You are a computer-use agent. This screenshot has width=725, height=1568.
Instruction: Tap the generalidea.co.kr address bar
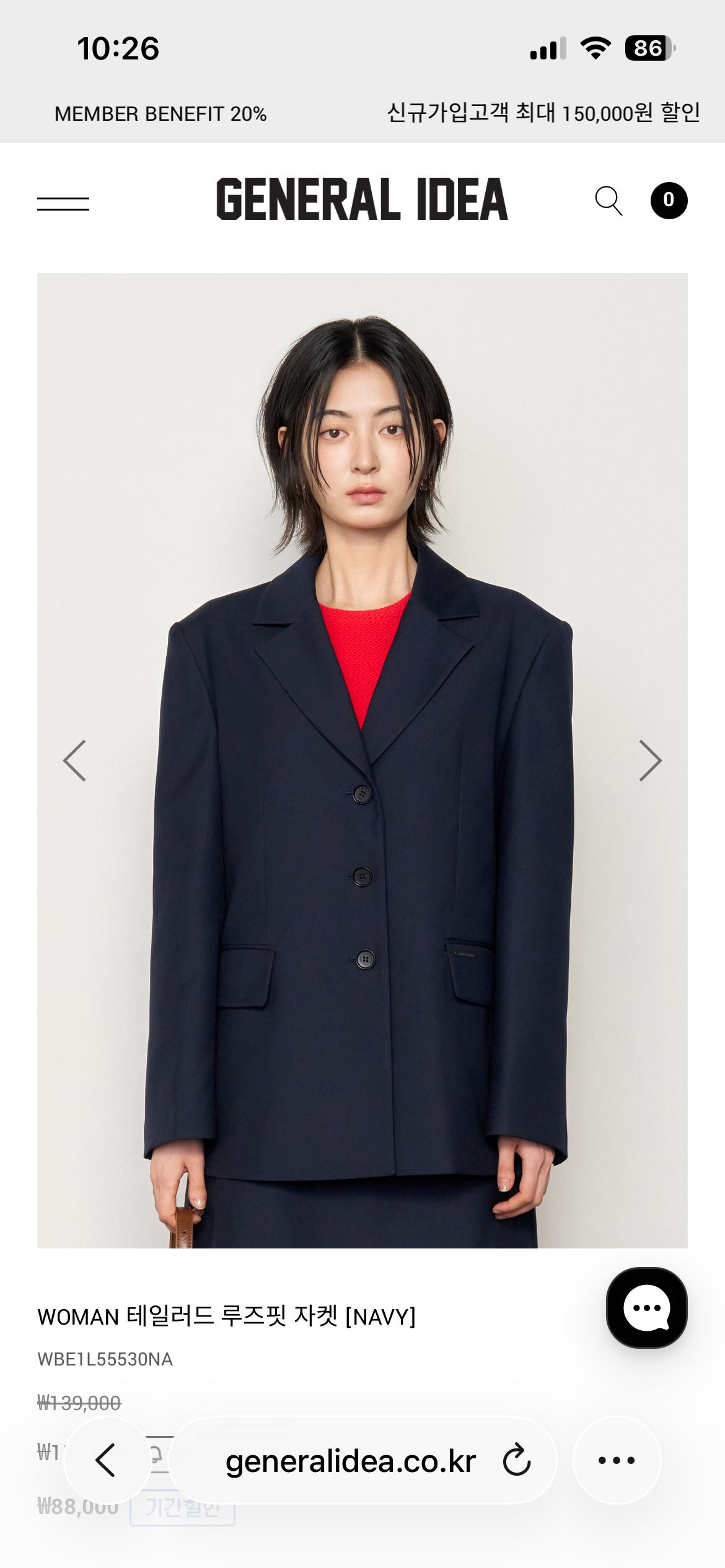click(350, 1461)
